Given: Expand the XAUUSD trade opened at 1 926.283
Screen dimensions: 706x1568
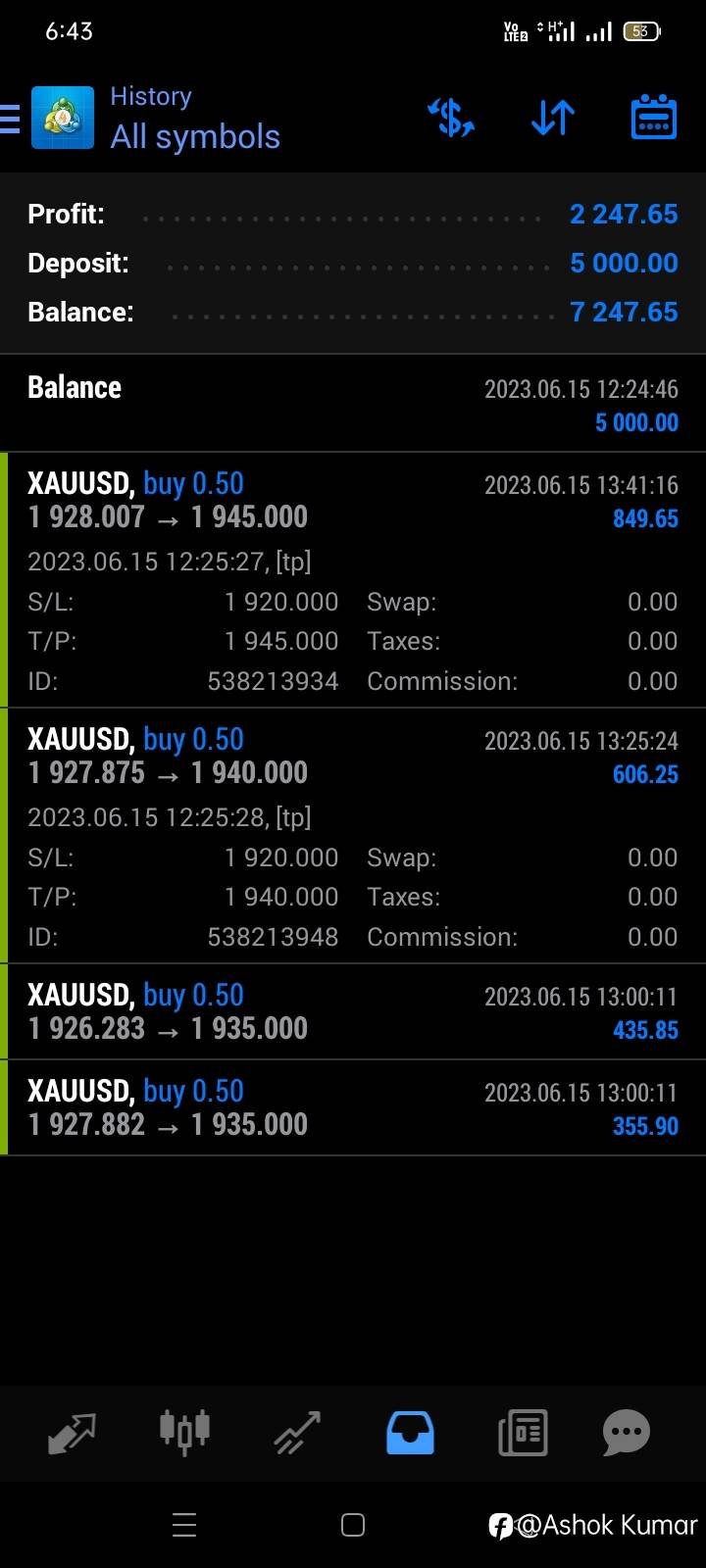Looking at the screenshot, I should (353, 1011).
